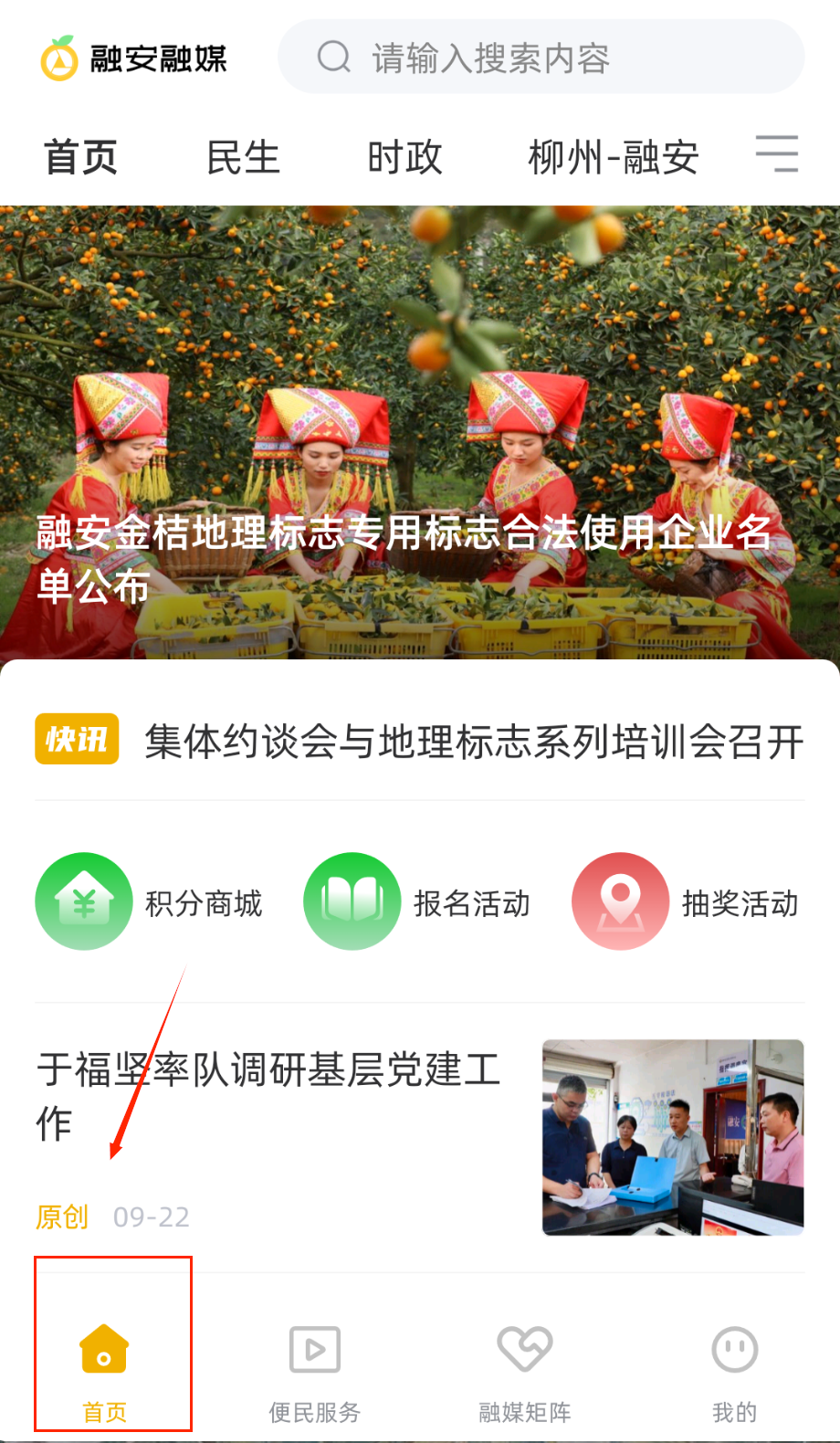This screenshot has width=840, height=1443.
Task: Open the channel list menu icon
Action: click(x=777, y=153)
